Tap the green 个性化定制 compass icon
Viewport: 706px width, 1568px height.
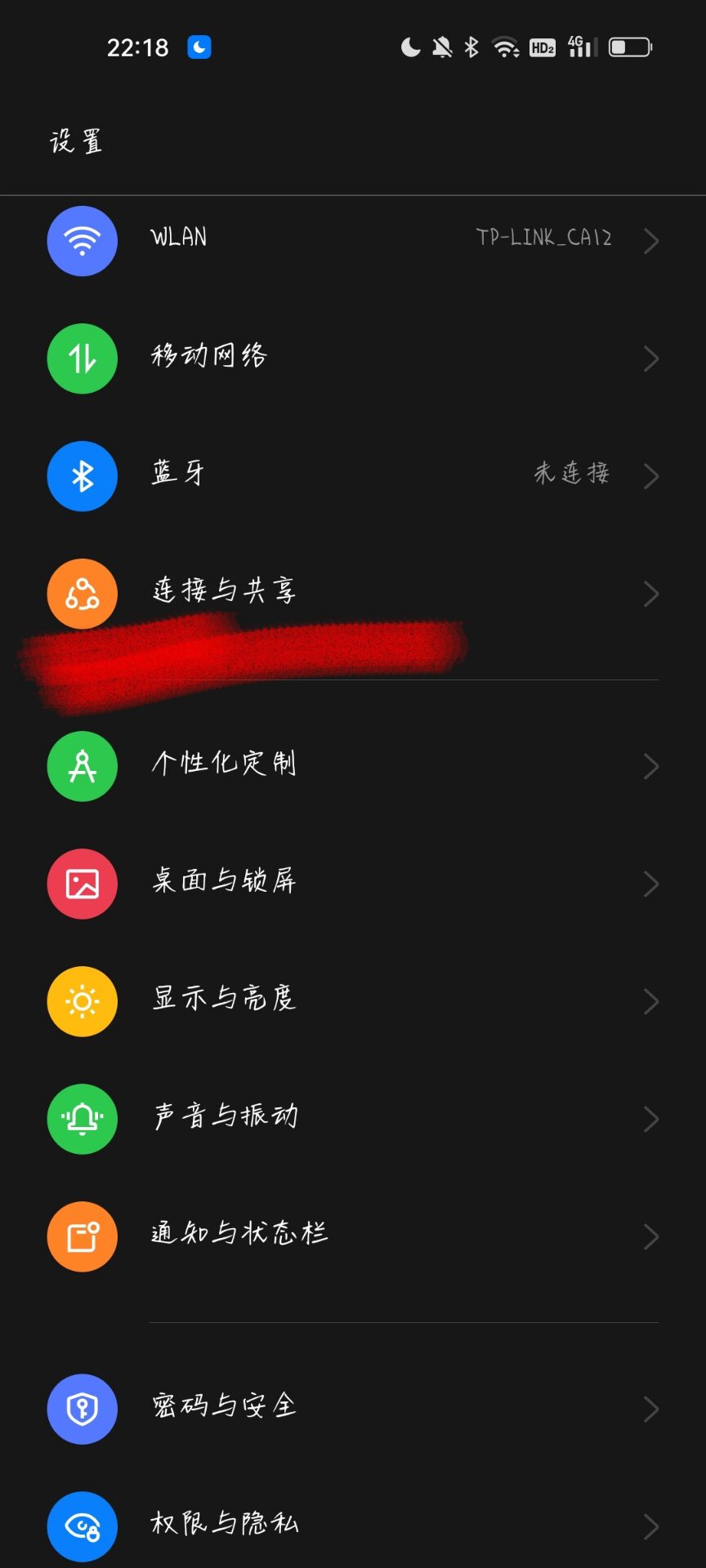(x=82, y=765)
